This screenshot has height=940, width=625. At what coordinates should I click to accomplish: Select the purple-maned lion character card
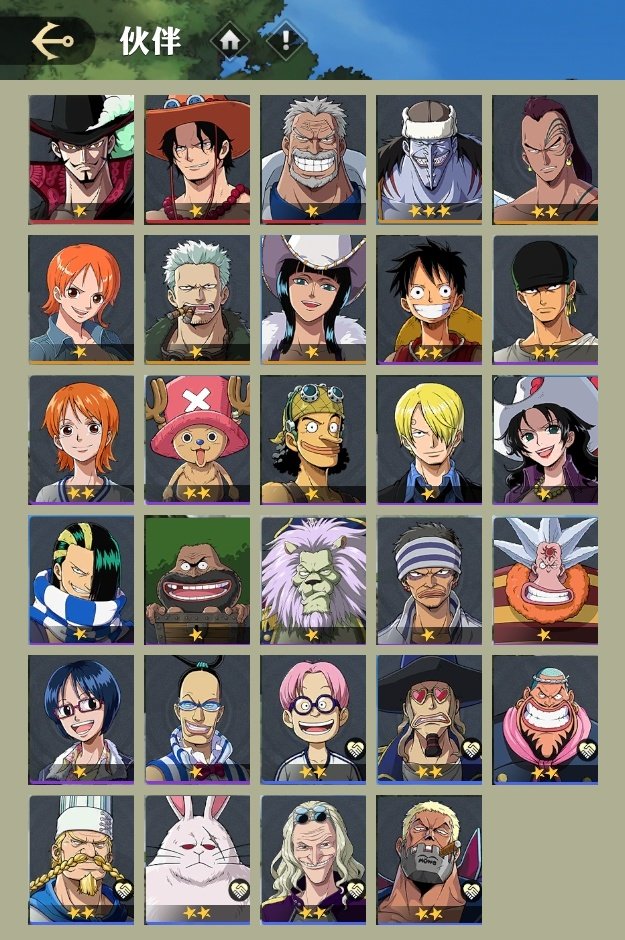(x=313, y=578)
